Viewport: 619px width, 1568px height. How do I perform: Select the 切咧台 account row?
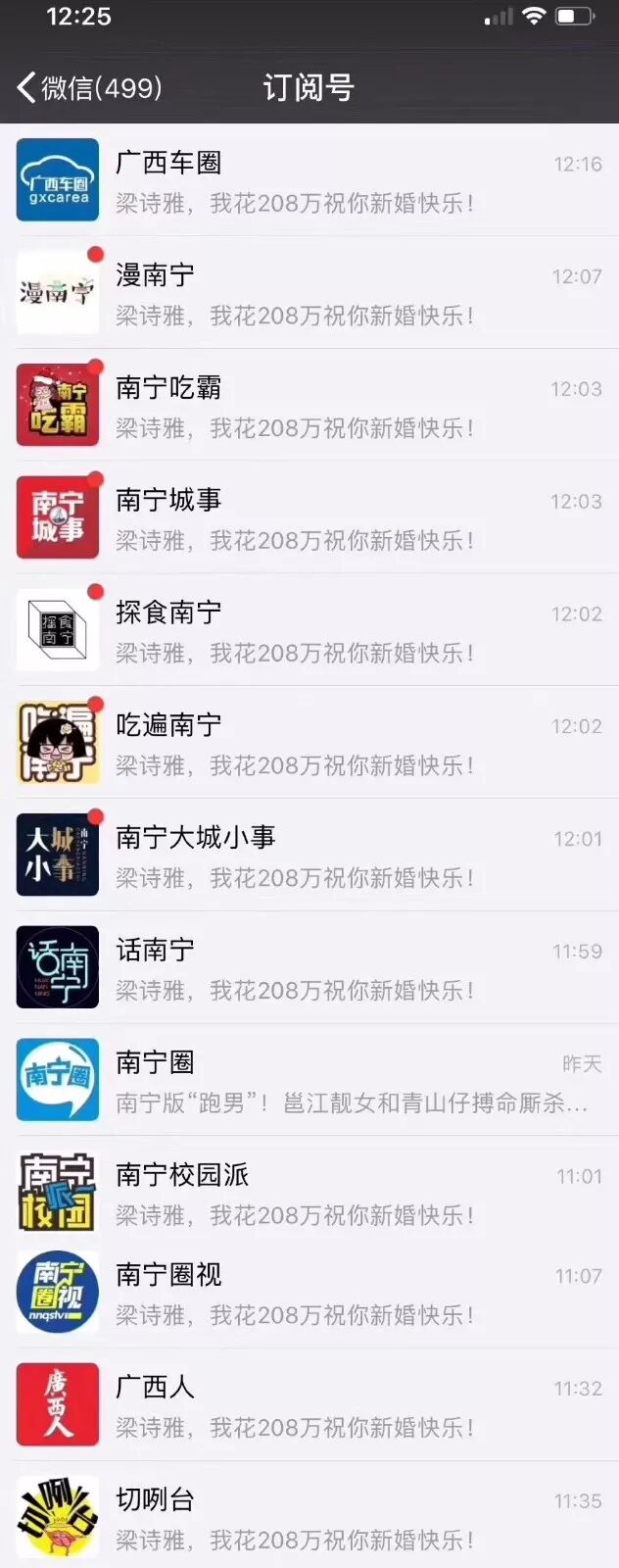(309, 1519)
